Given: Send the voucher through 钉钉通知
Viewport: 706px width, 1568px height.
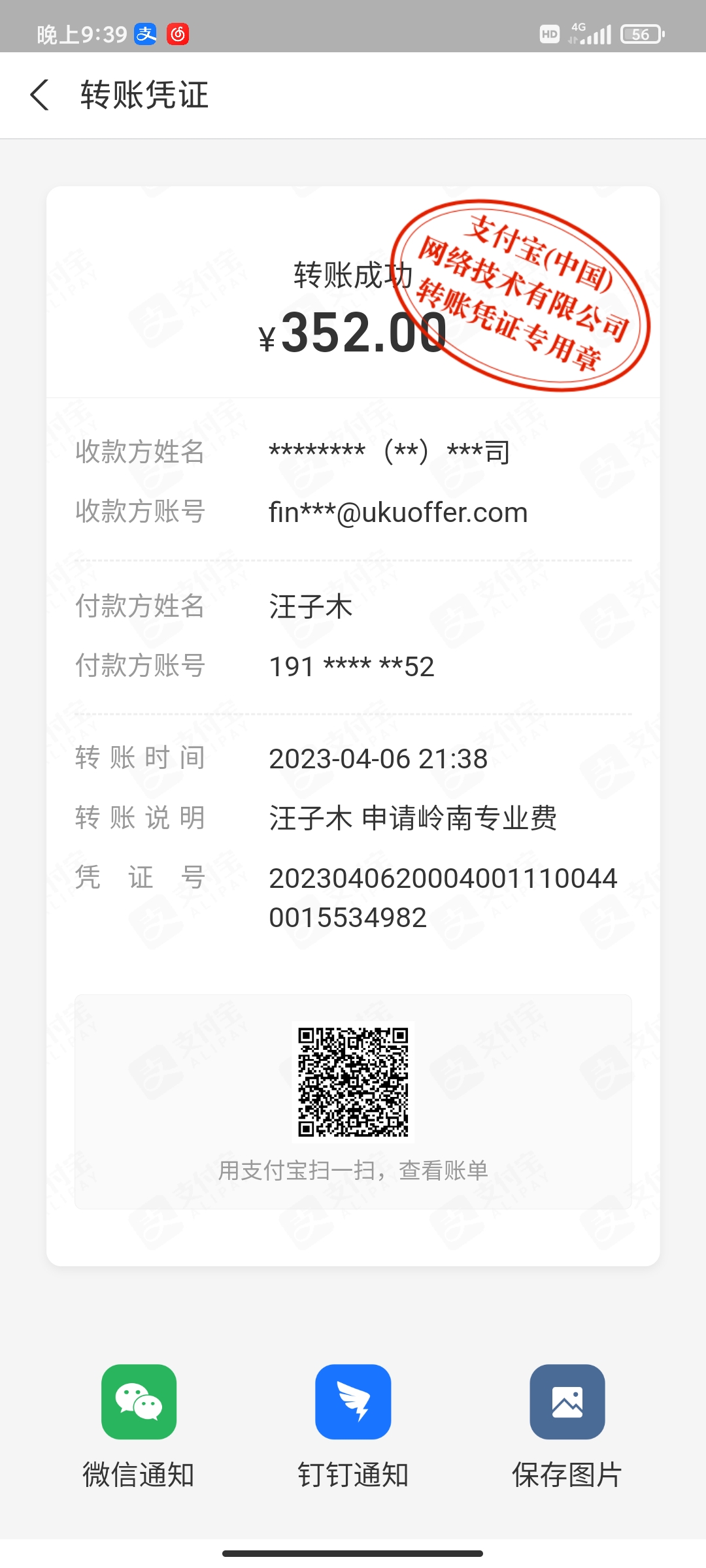Looking at the screenshot, I should tap(353, 1402).
